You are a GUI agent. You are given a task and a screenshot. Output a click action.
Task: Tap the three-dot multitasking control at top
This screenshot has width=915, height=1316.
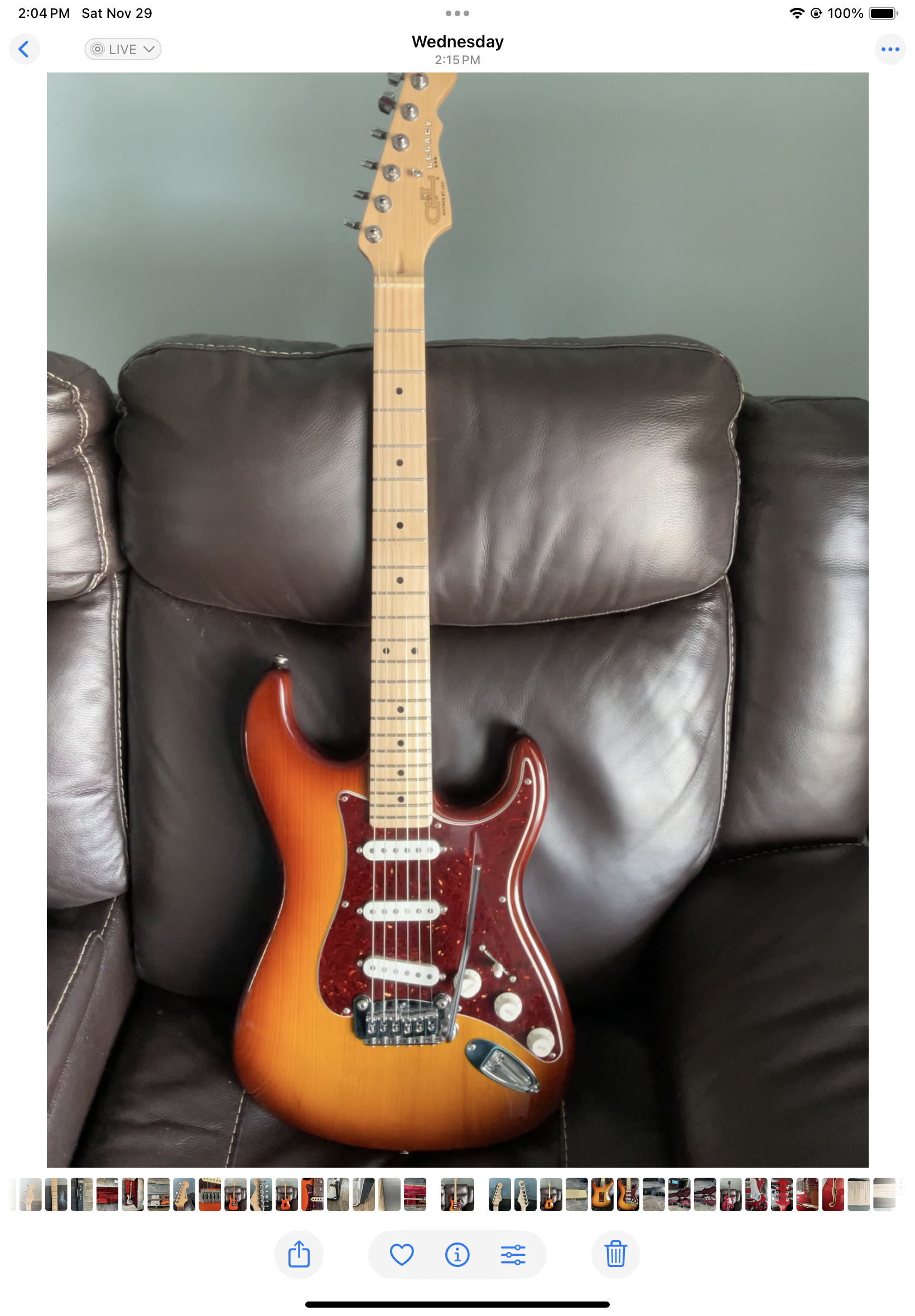coord(457,13)
